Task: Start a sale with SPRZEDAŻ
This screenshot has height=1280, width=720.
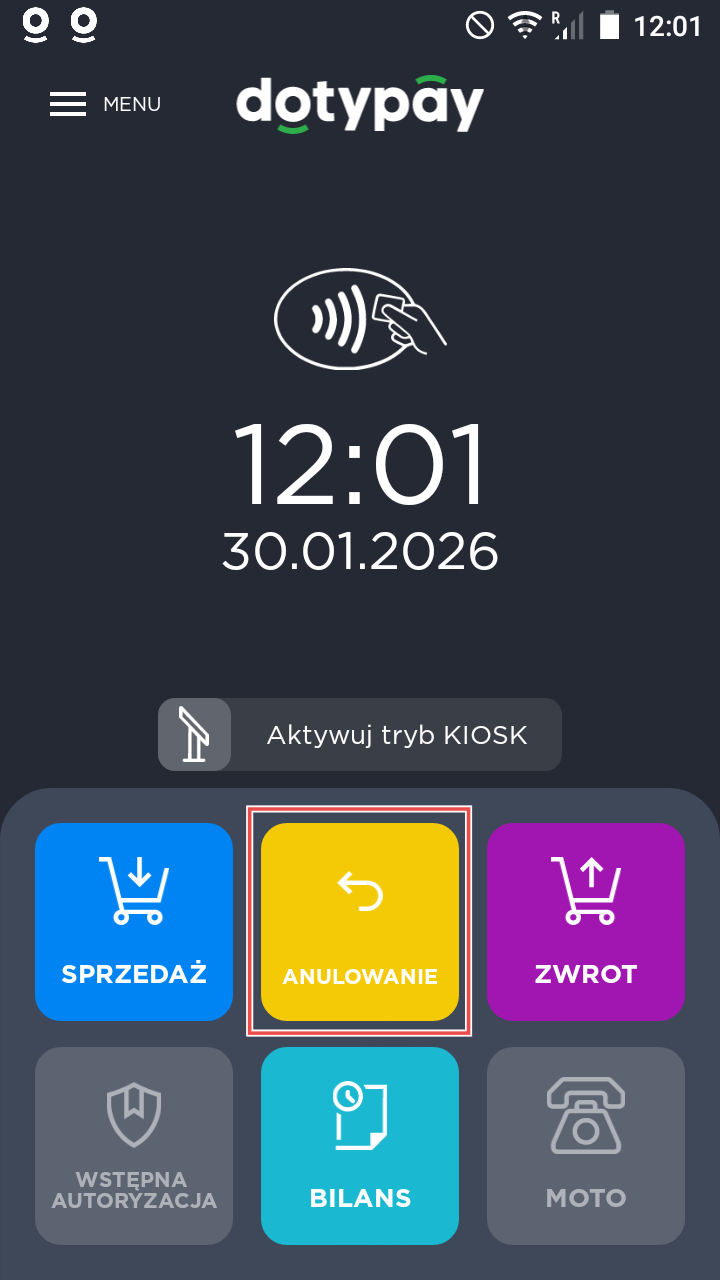Action: [x=134, y=921]
